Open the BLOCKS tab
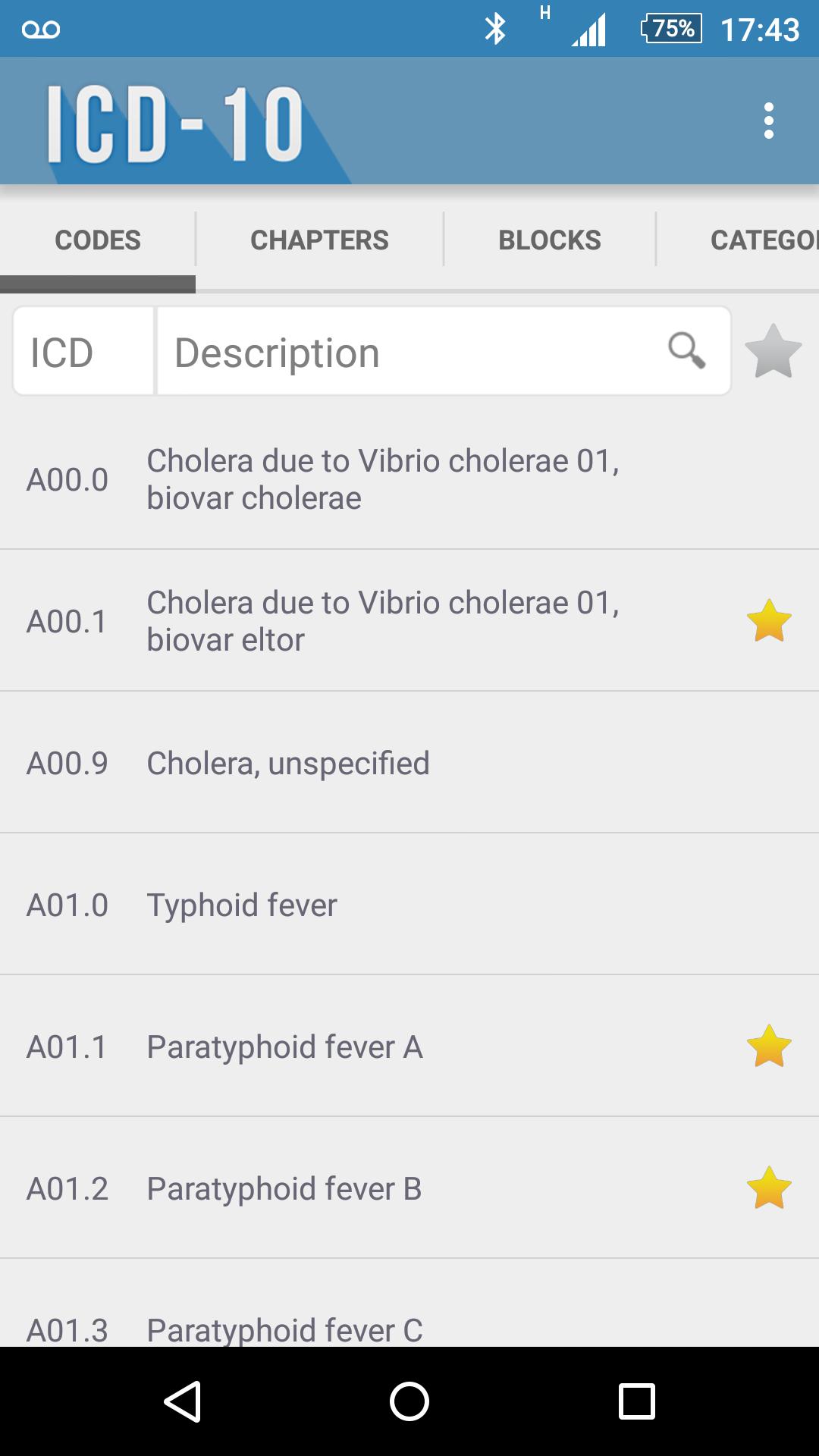The height and width of the screenshot is (1456, 819). pyautogui.click(x=549, y=239)
